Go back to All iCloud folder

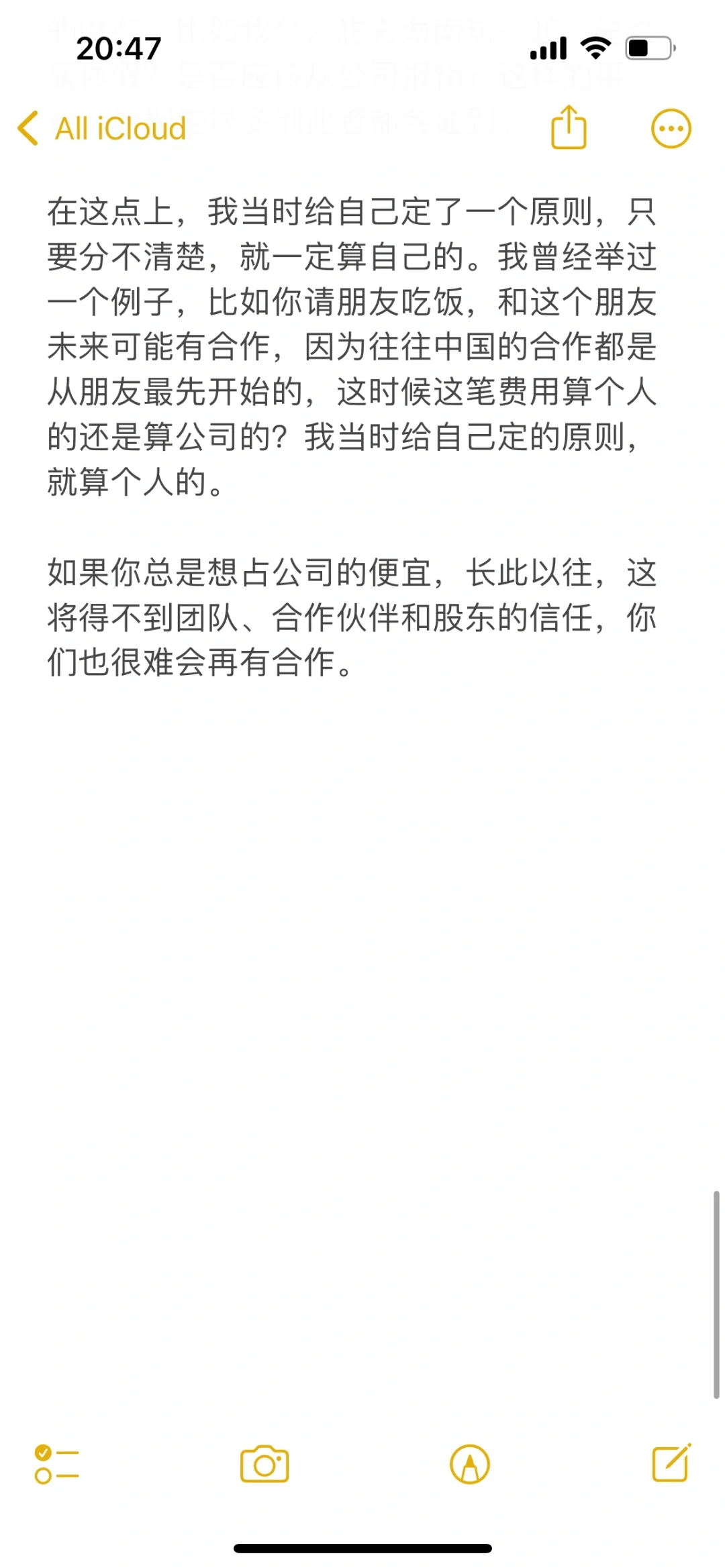[x=102, y=128]
